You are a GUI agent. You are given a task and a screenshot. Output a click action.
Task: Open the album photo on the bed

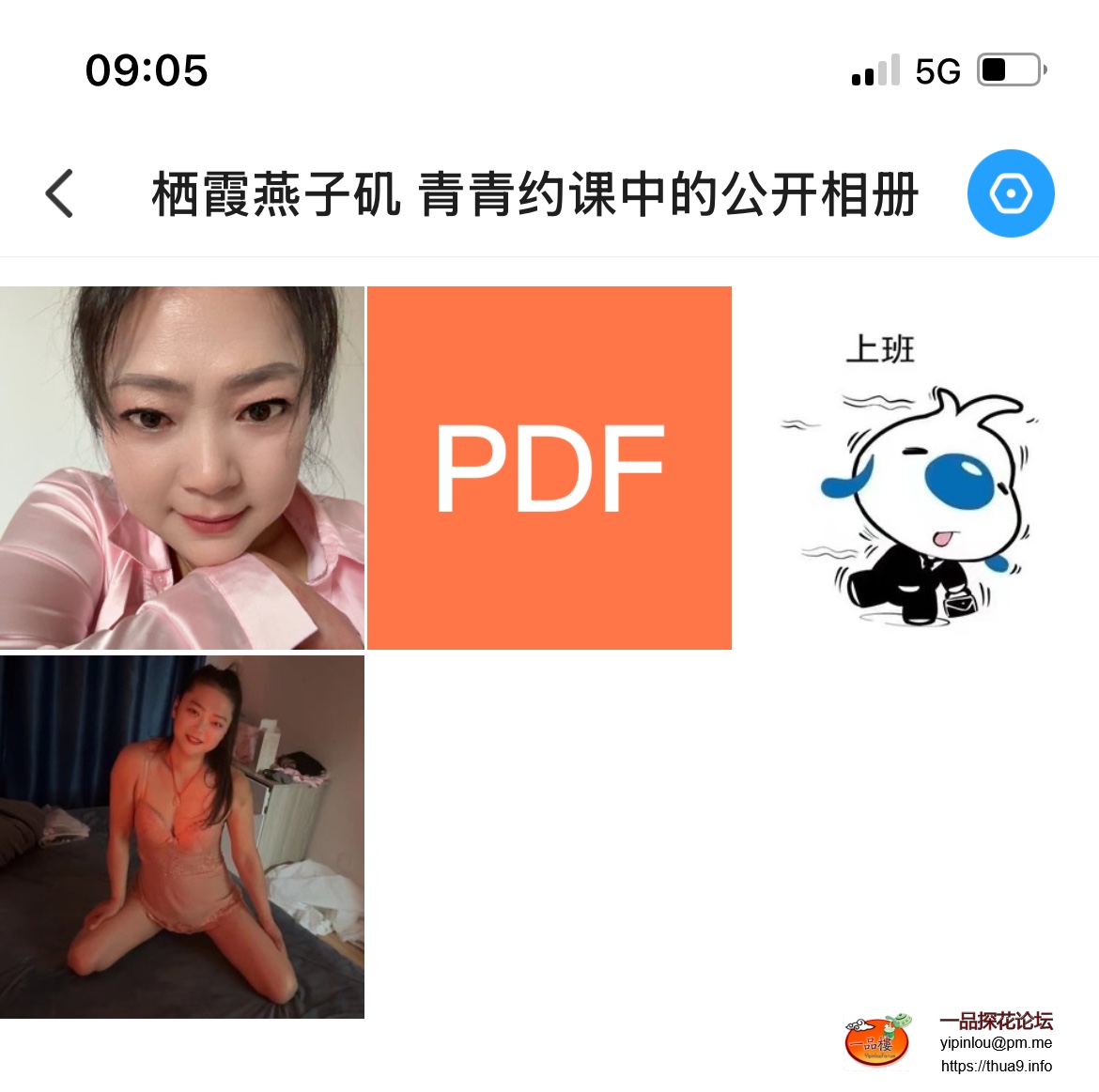pos(182,837)
